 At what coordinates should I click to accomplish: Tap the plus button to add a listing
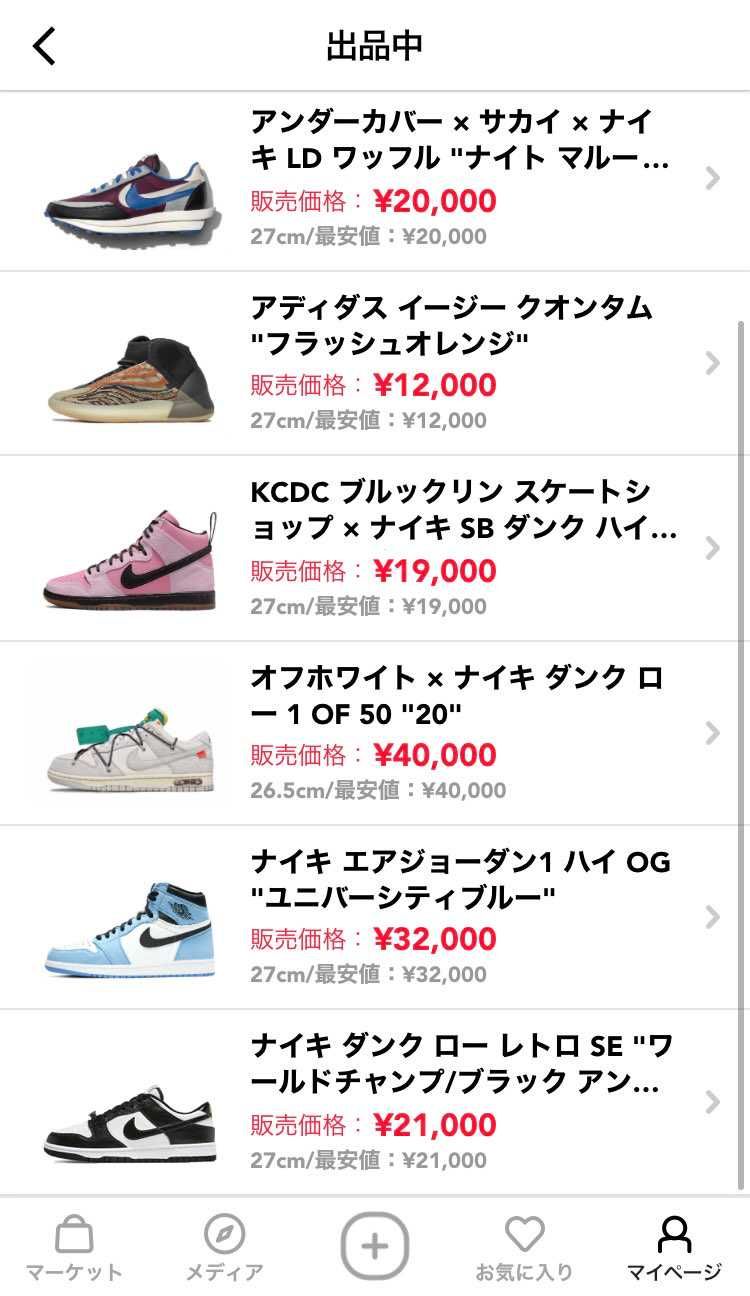tap(375, 1246)
